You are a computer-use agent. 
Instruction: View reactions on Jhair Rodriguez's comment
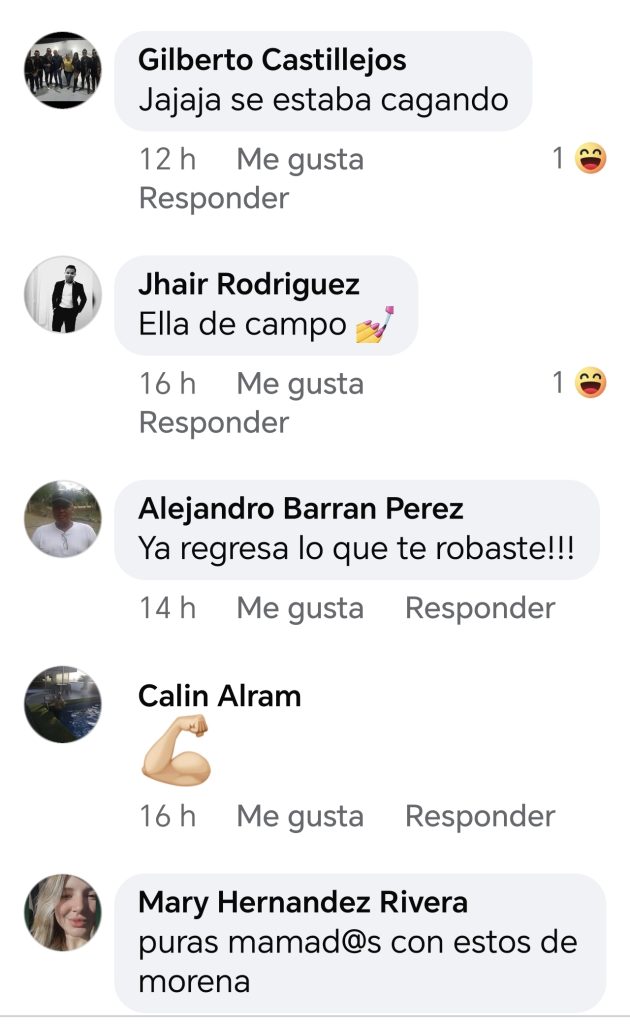click(580, 384)
